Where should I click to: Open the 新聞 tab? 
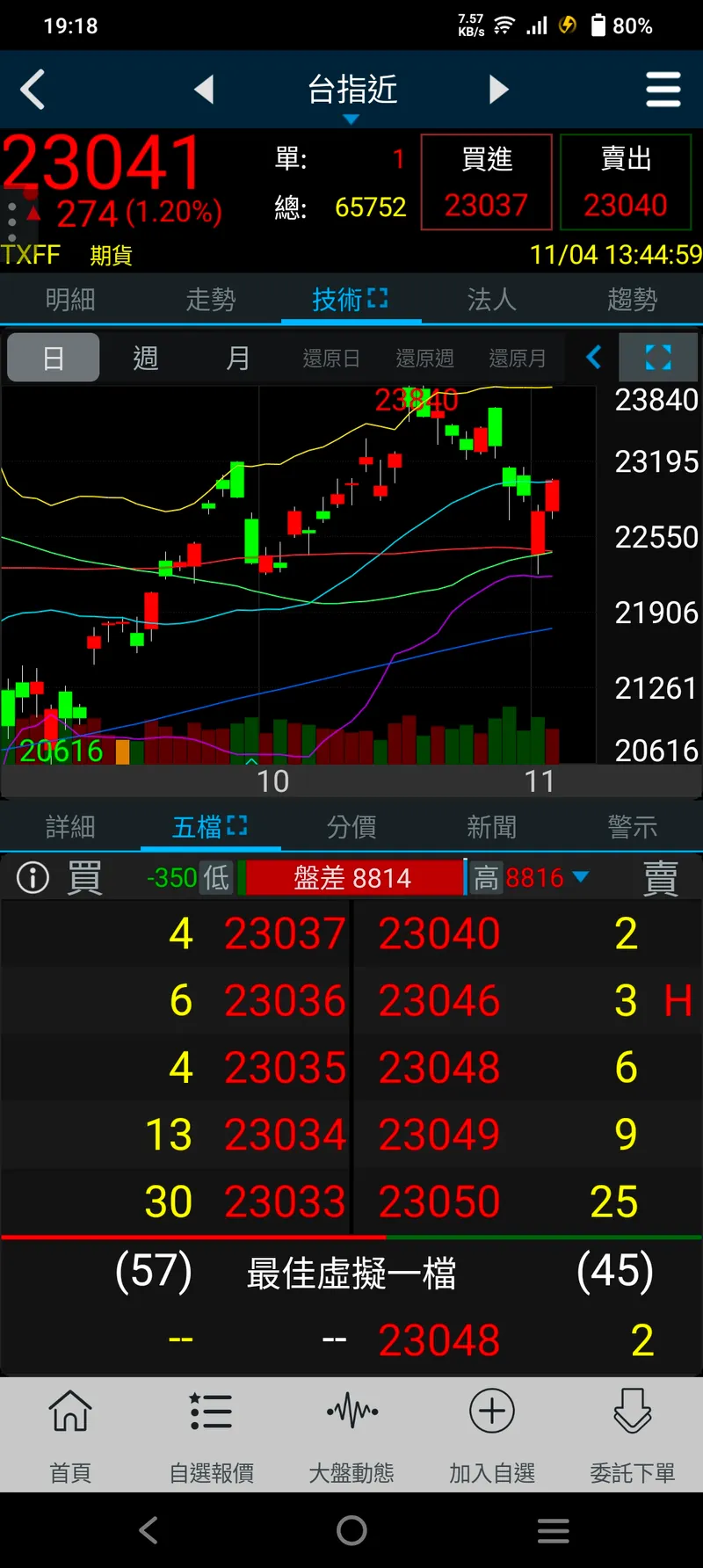point(491,827)
